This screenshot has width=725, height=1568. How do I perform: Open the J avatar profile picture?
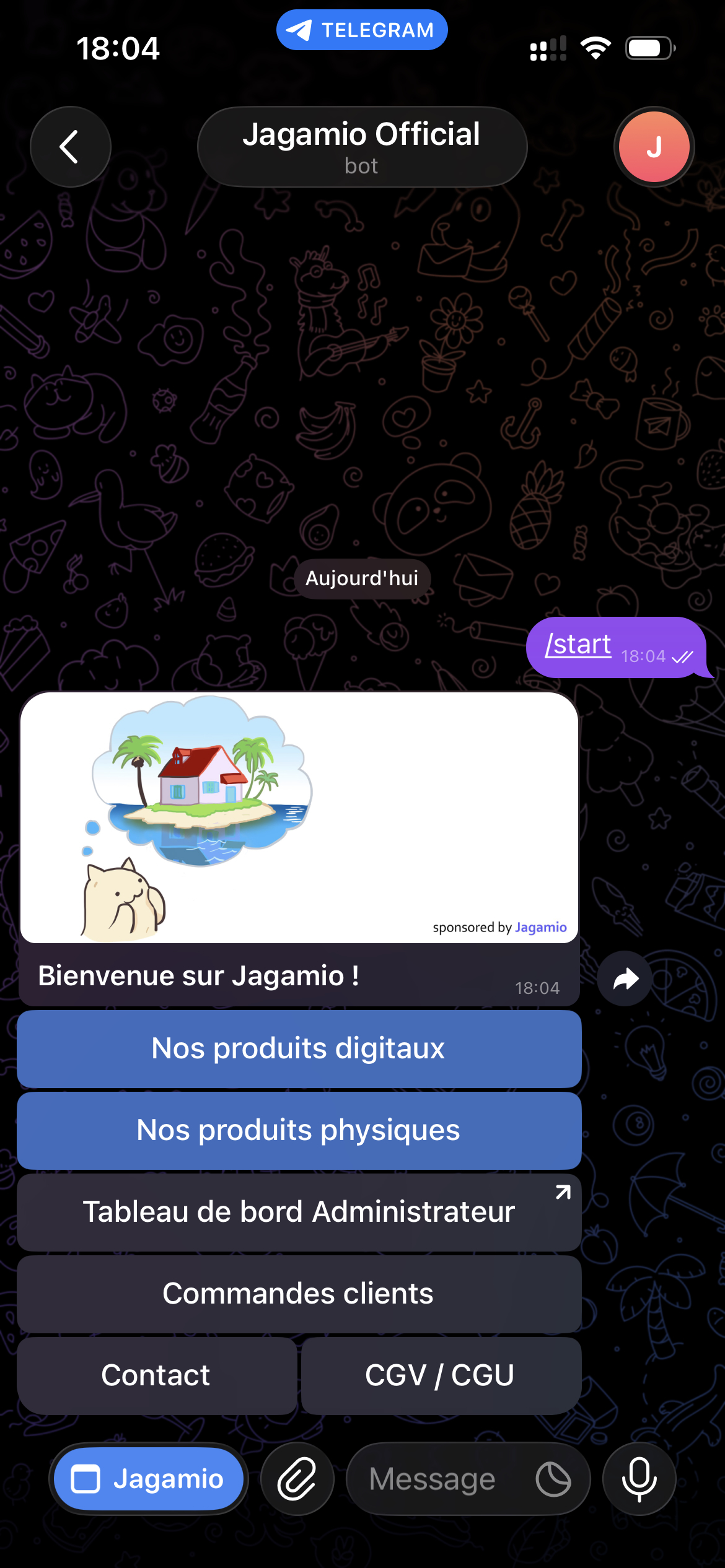(654, 147)
